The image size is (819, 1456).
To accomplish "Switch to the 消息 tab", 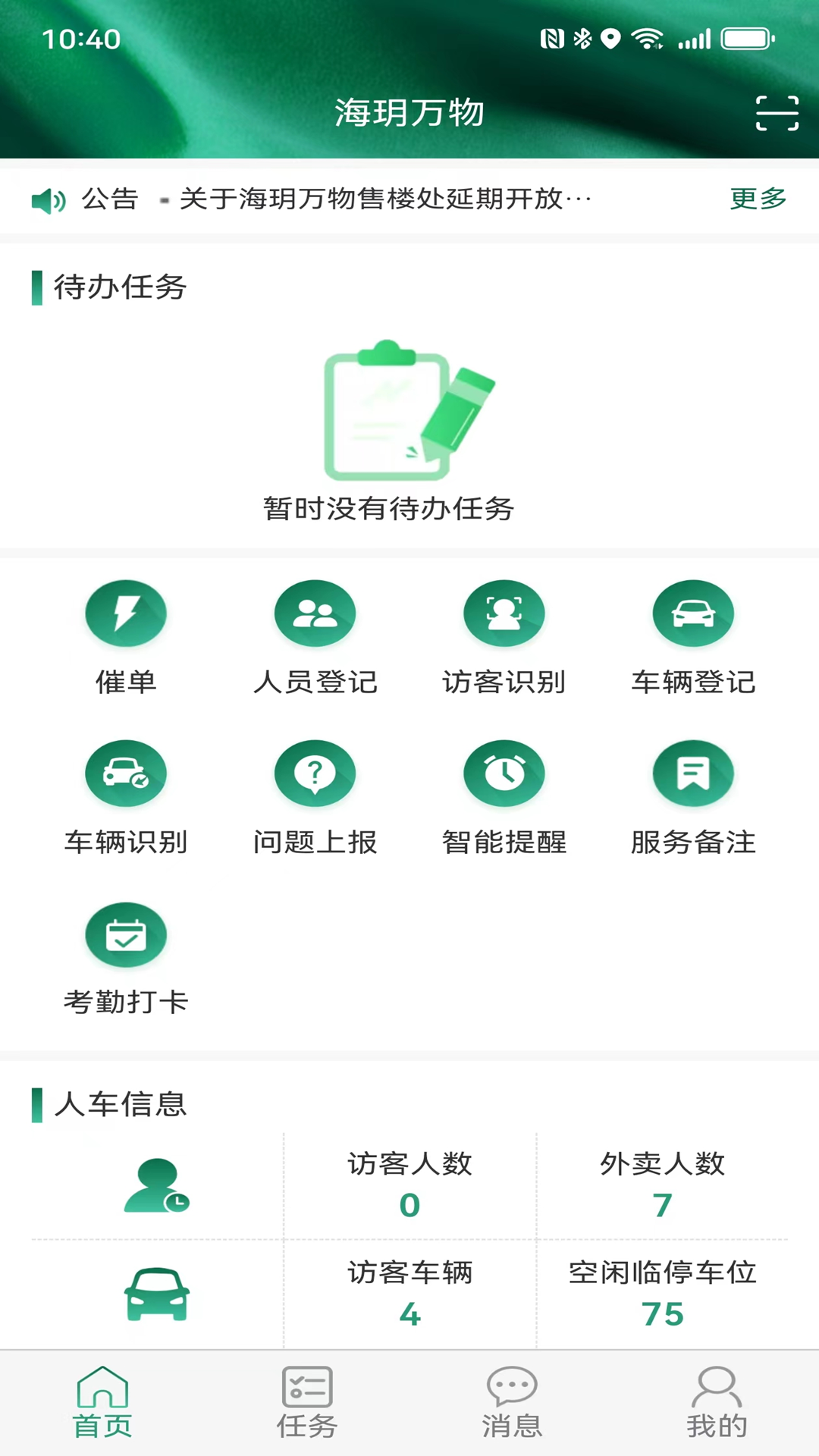I will (x=512, y=1403).
